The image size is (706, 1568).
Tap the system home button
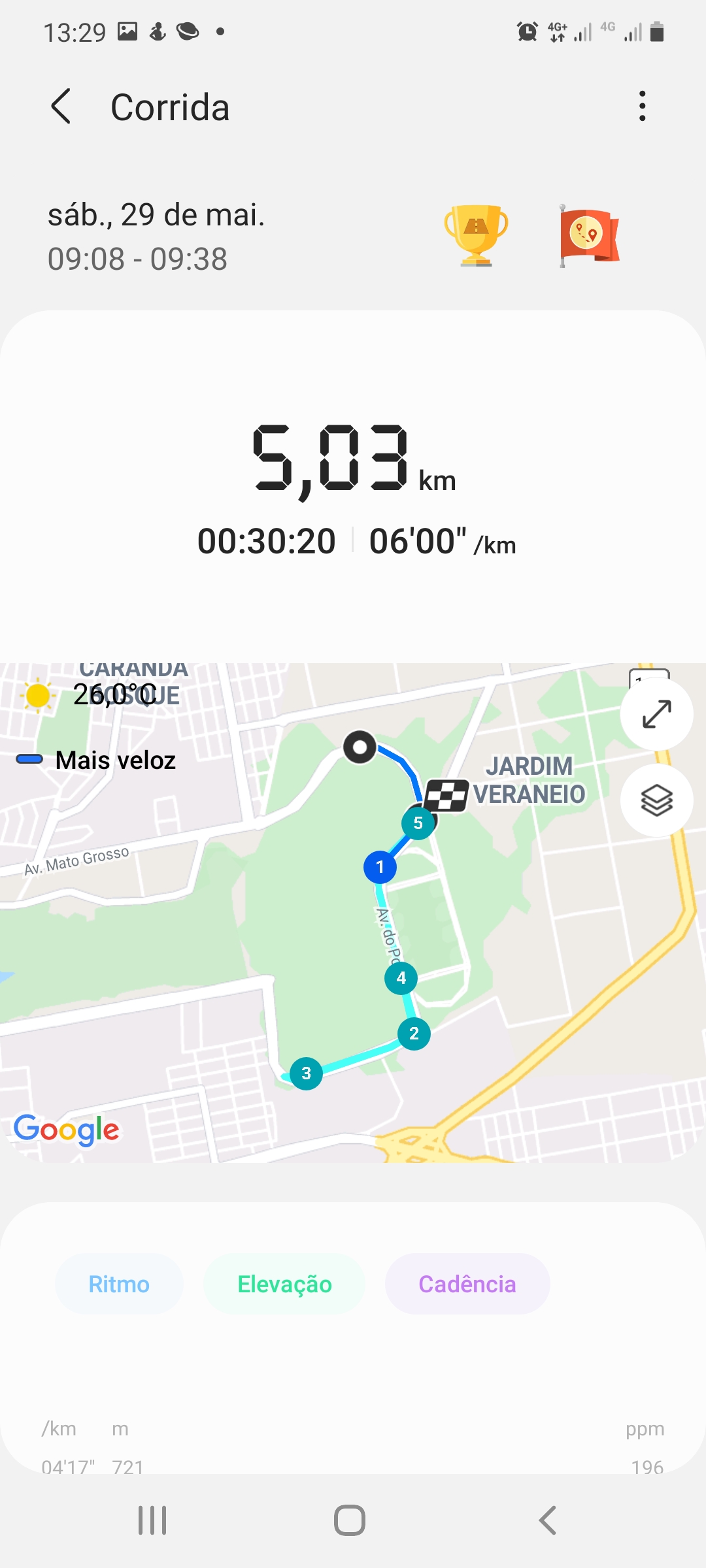coord(350,1520)
